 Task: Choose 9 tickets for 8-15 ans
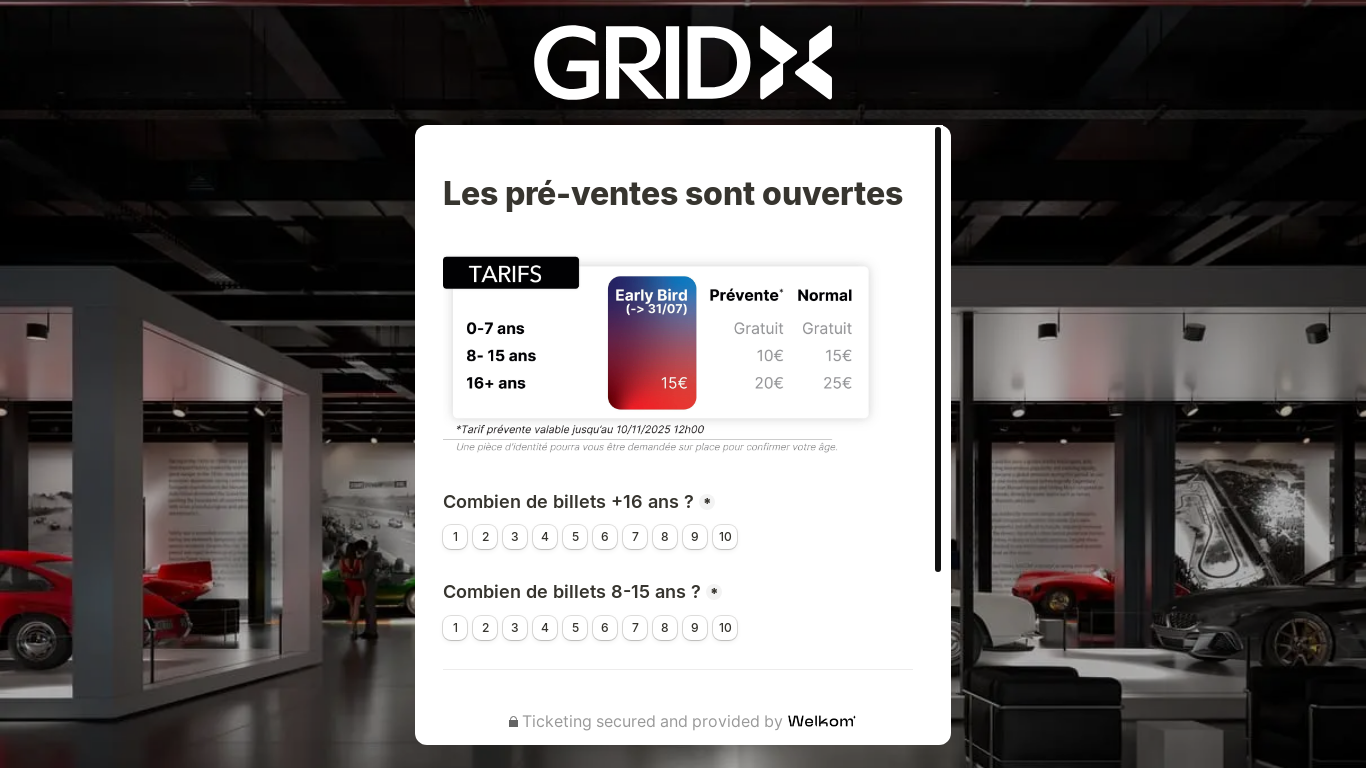695,628
